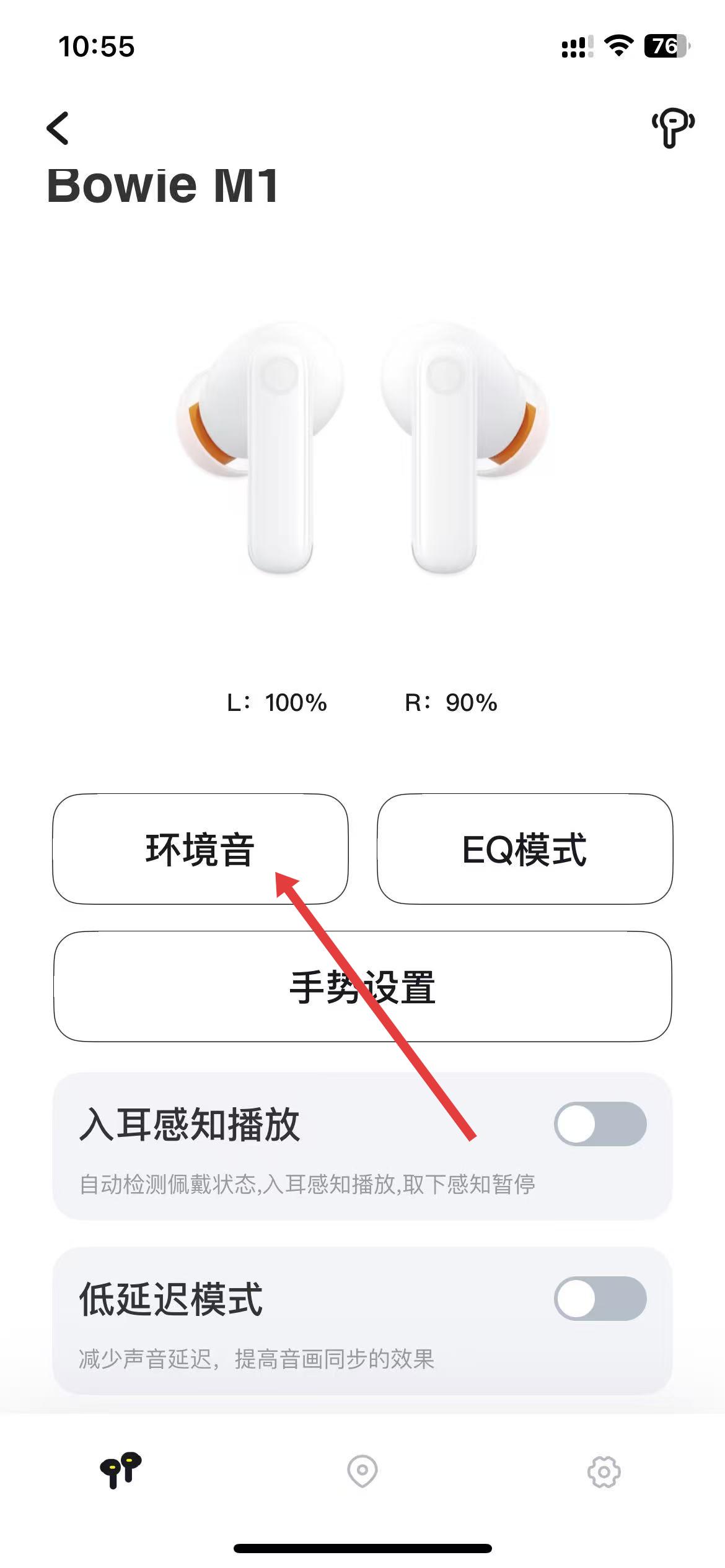The image size is (725, 1568).
Task: Turn on 低延迟模式 low latency mode
Action: click(x=600, y=1299)
